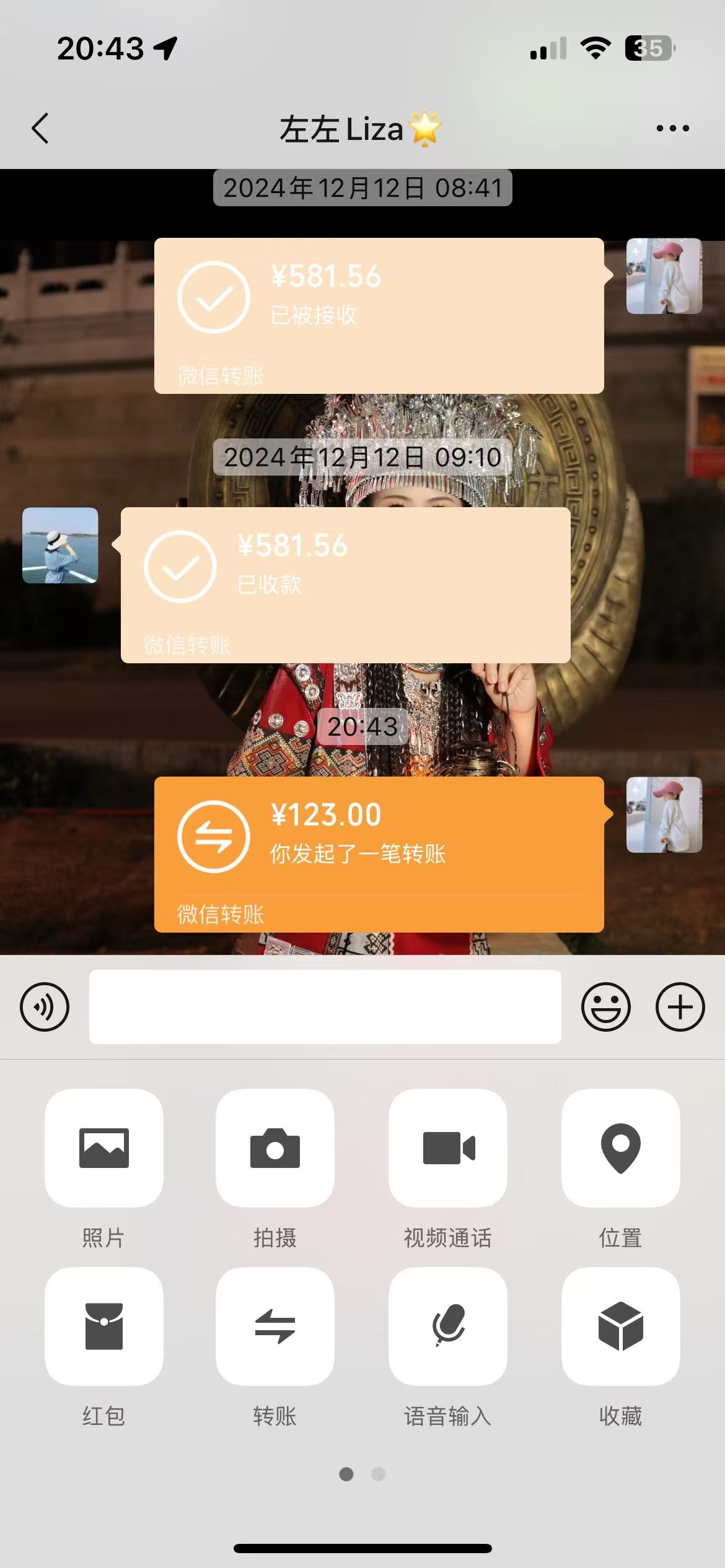725x1568 pixels.
Task: Go back from the 左左 Liza chat
Action: (40, 129)
